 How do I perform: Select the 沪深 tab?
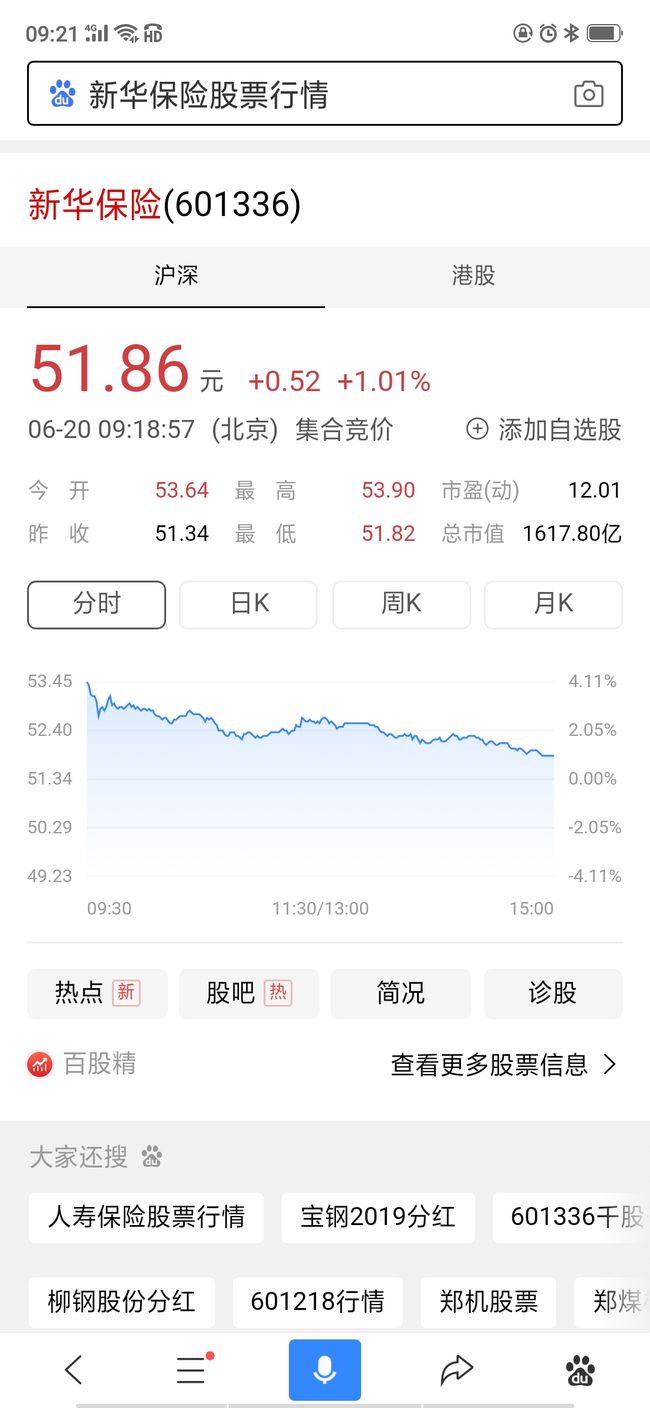point(176,276)
